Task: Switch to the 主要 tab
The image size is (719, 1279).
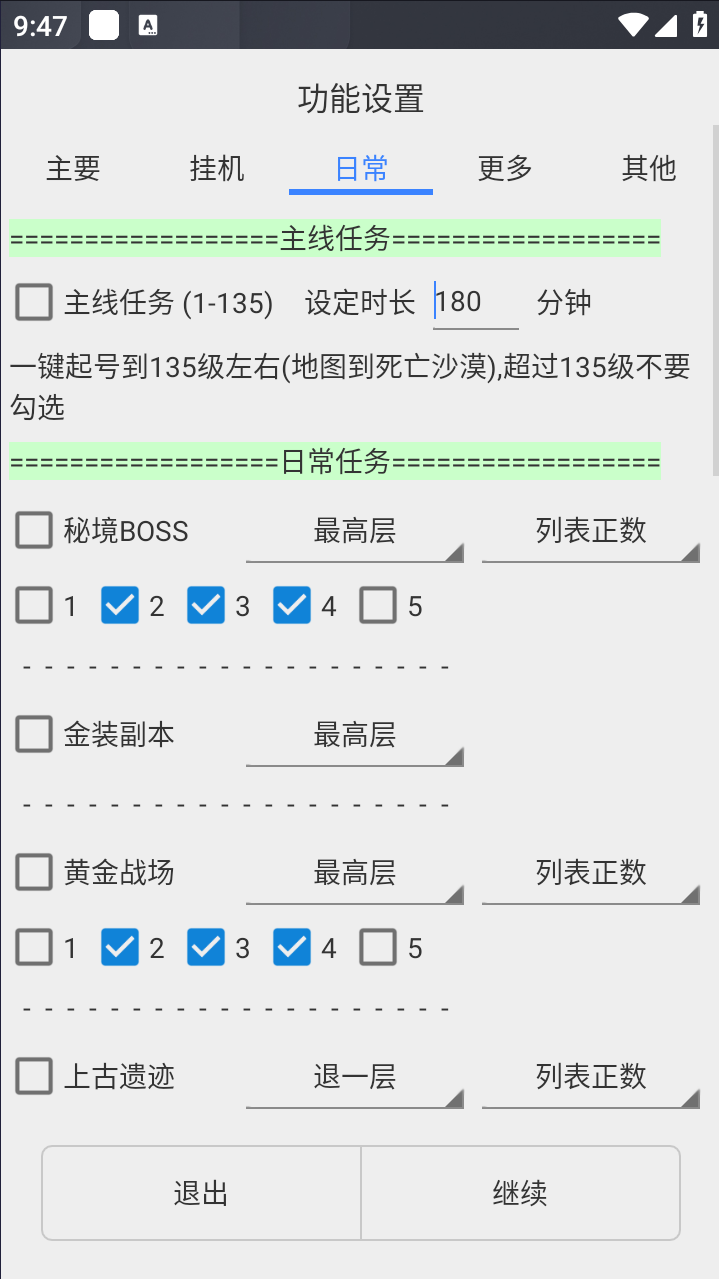Action: pyautogui.click(x=73, y=169)
